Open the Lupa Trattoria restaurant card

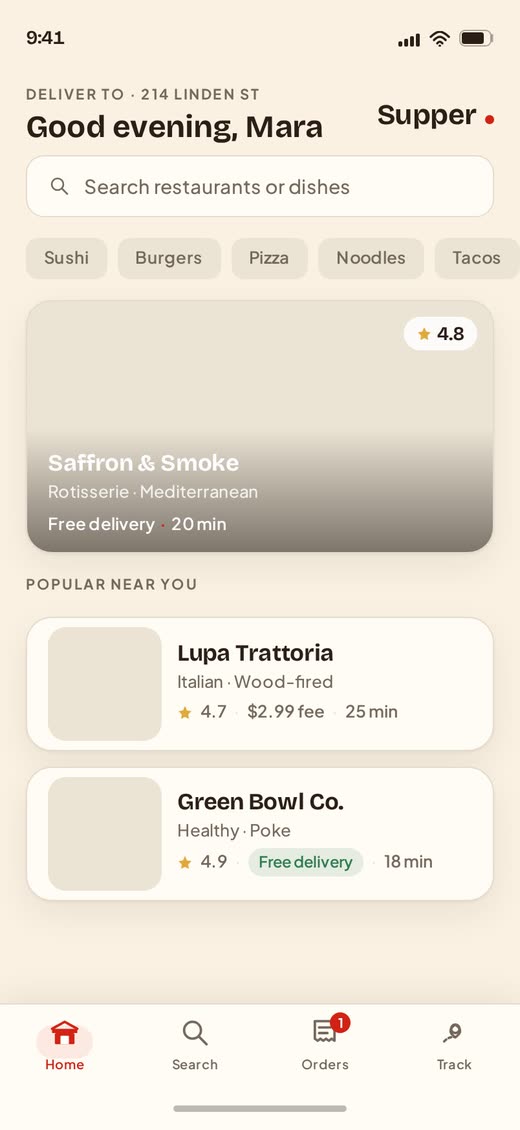point(260,684)
